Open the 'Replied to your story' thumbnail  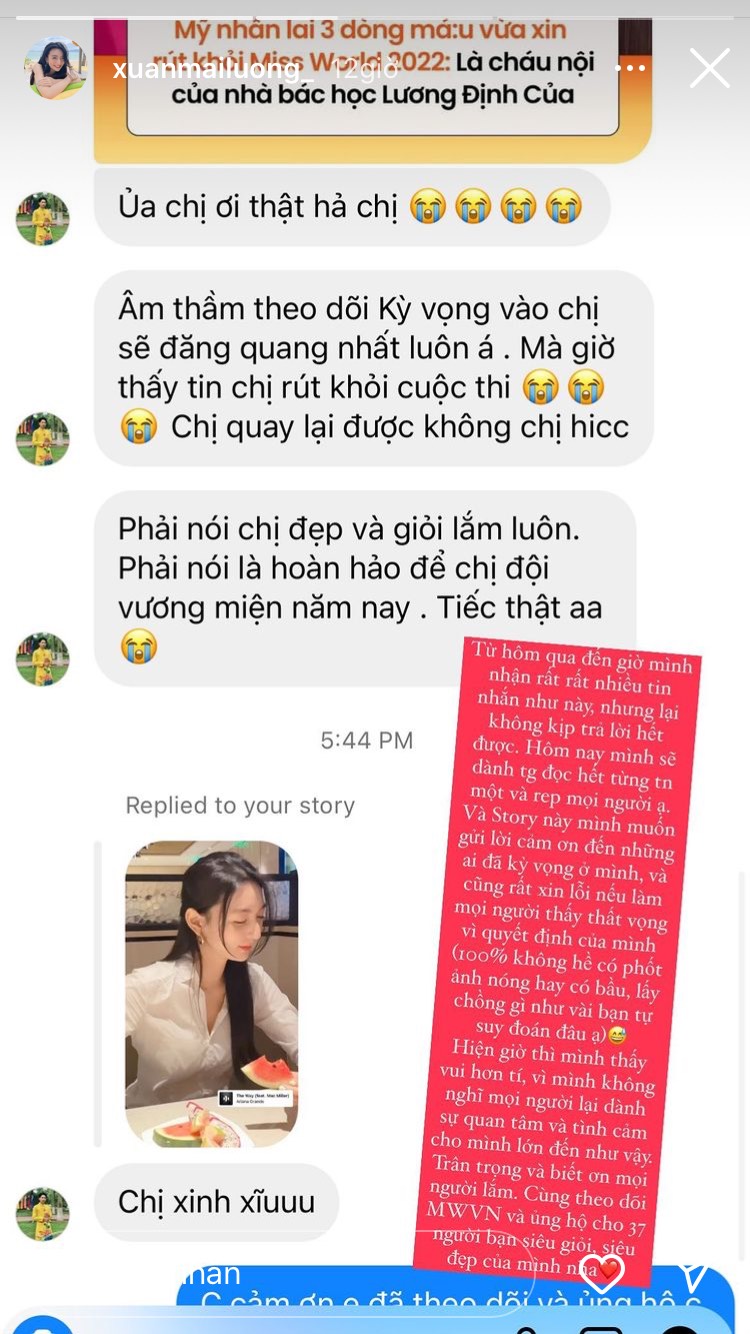click(210, 990)
